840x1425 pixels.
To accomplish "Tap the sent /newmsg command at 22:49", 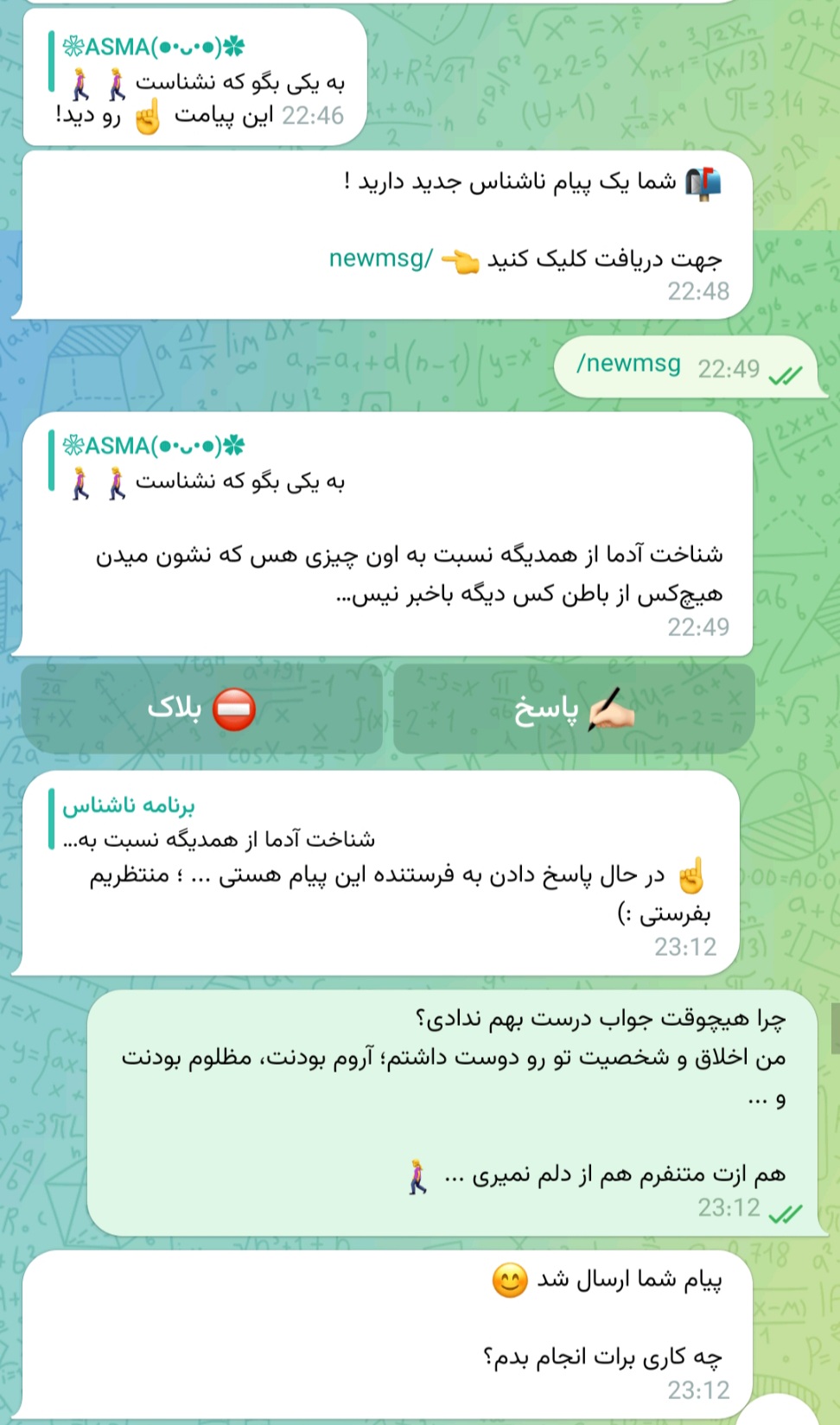I will pos(628,364).
